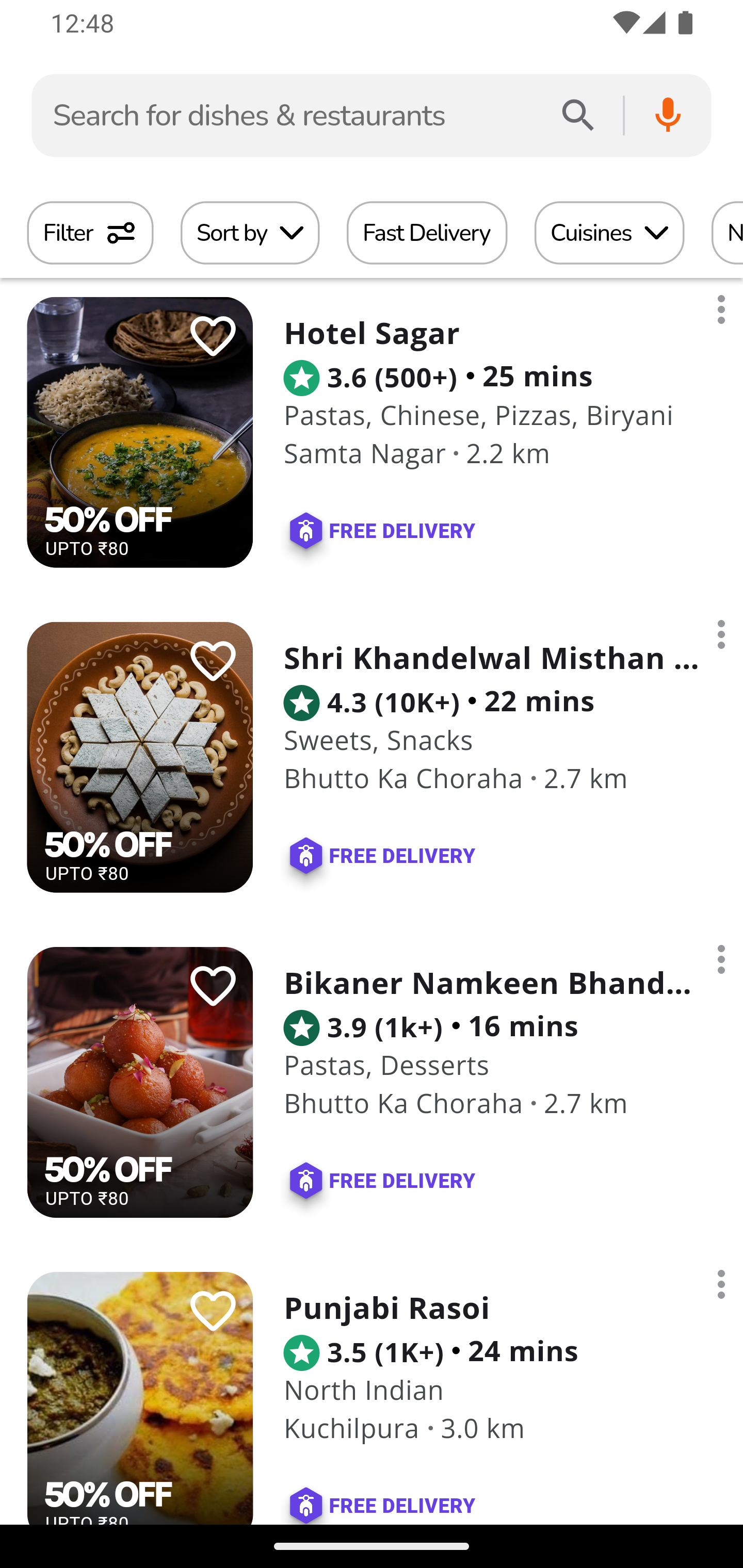
Task: Open more options for Bikaner Namkeen Bhandar
Action: click(720, 960)
